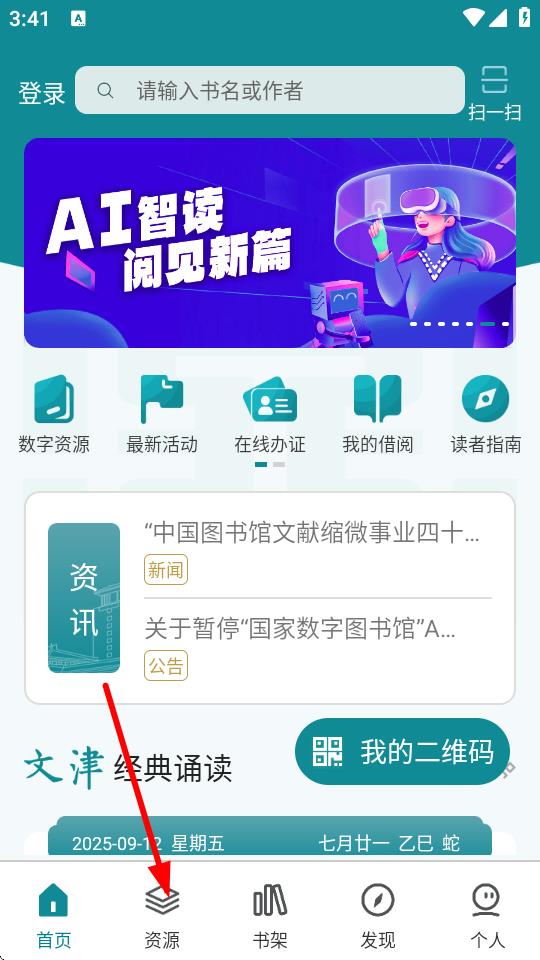The height and width of the screenshot is (960, 540).
Task: Open the 扫一扫 scanner
Action: (x=495, y=93)
